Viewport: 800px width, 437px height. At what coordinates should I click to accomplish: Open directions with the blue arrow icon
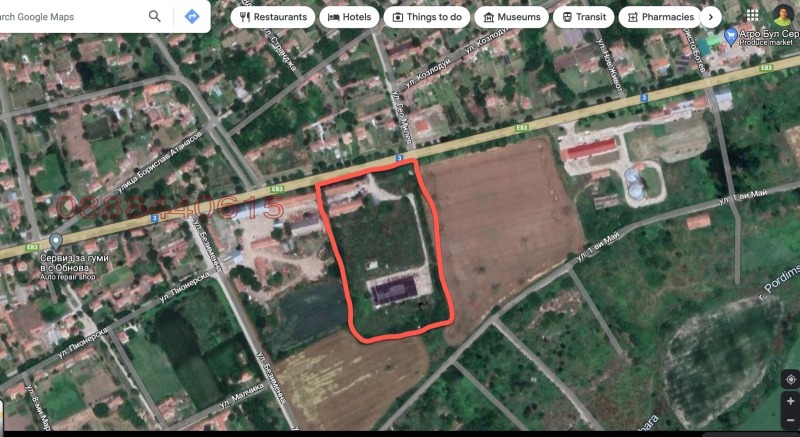[x=191, y=16]
